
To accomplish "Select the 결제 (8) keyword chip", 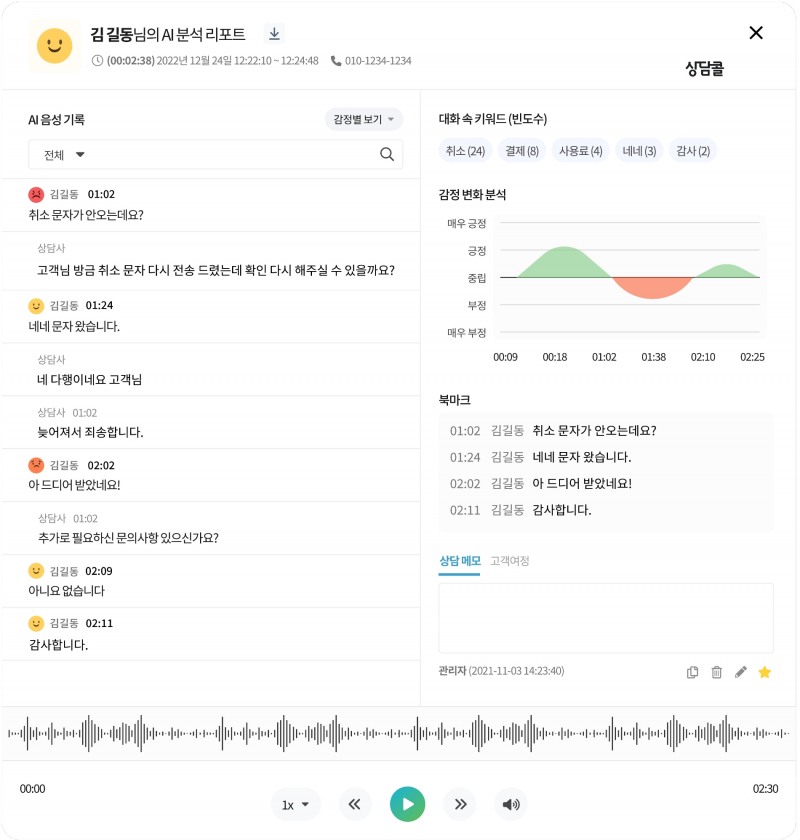I will [x=522, y=151].
